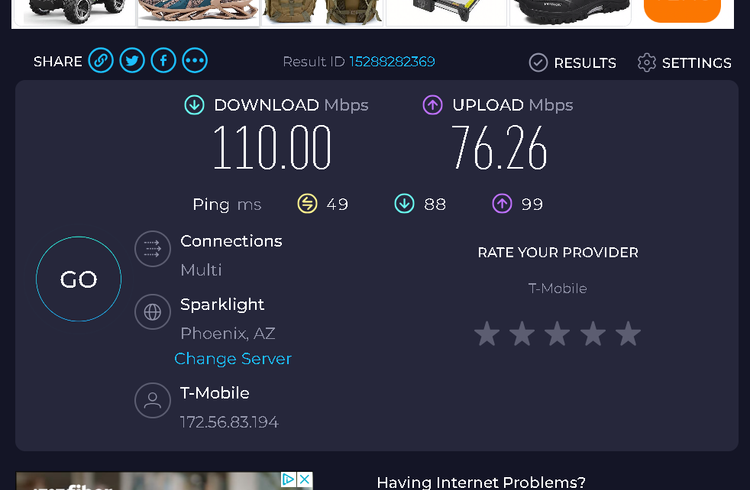The width and height of the screenshot is (750, 490).
Task: Rate T-Mobile one star
Action: click(487, 333)
